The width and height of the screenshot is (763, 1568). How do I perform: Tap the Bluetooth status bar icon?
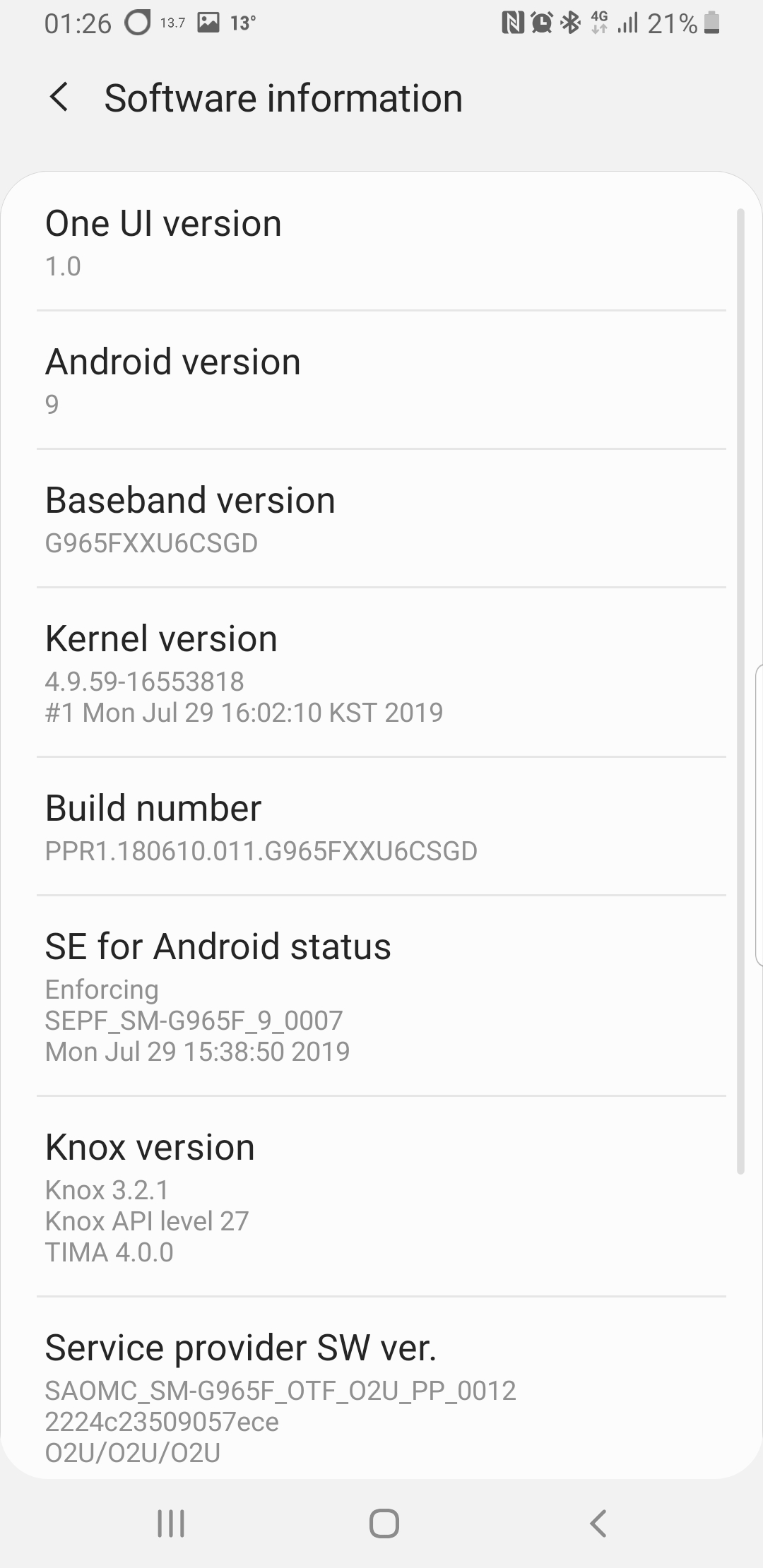pyautogui.click(x=571, y=22)
